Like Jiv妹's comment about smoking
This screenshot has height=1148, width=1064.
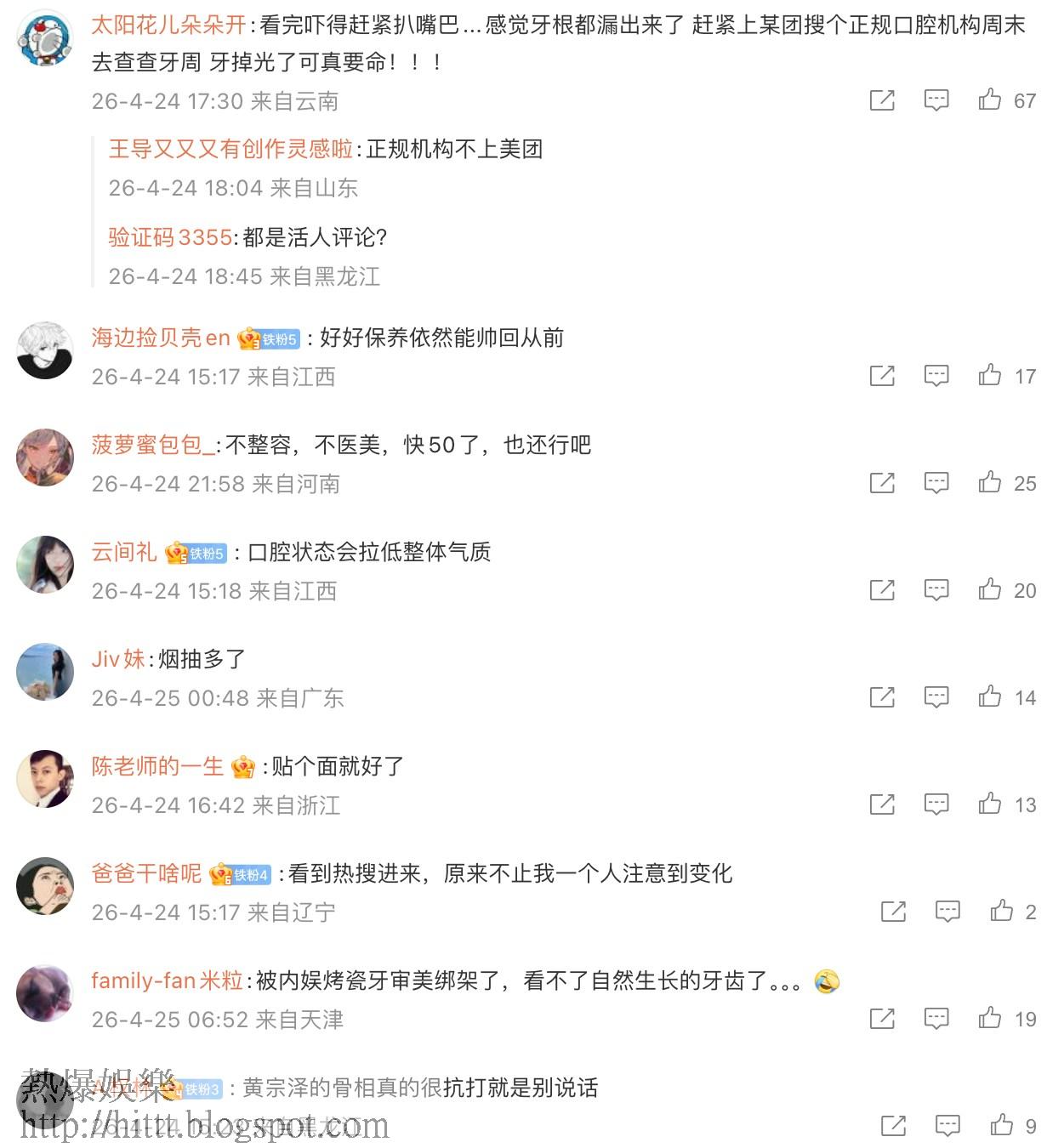click(x=989, y=696)
